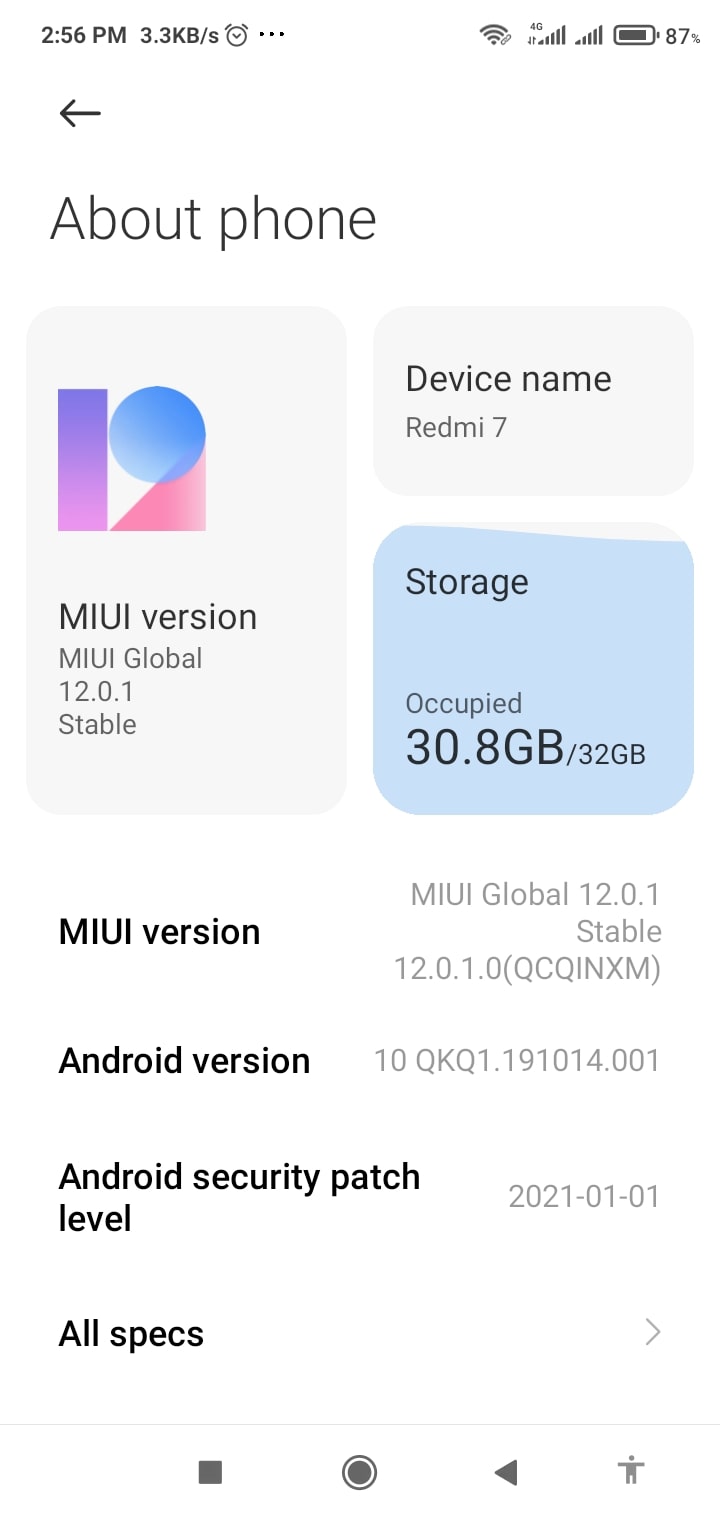Tap the Android version row
Viewport: 720px width, 1520px height.
click(360, 1061)
